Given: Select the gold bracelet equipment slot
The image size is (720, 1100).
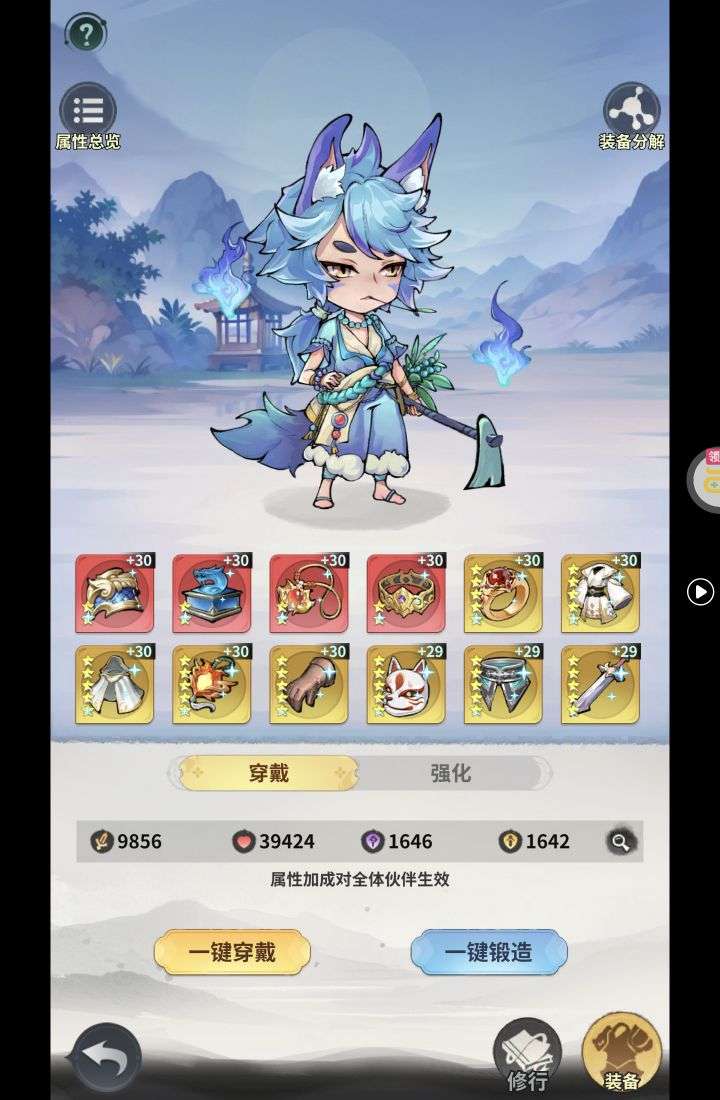Looking at the screenshot, I should (x=406, y=593).
